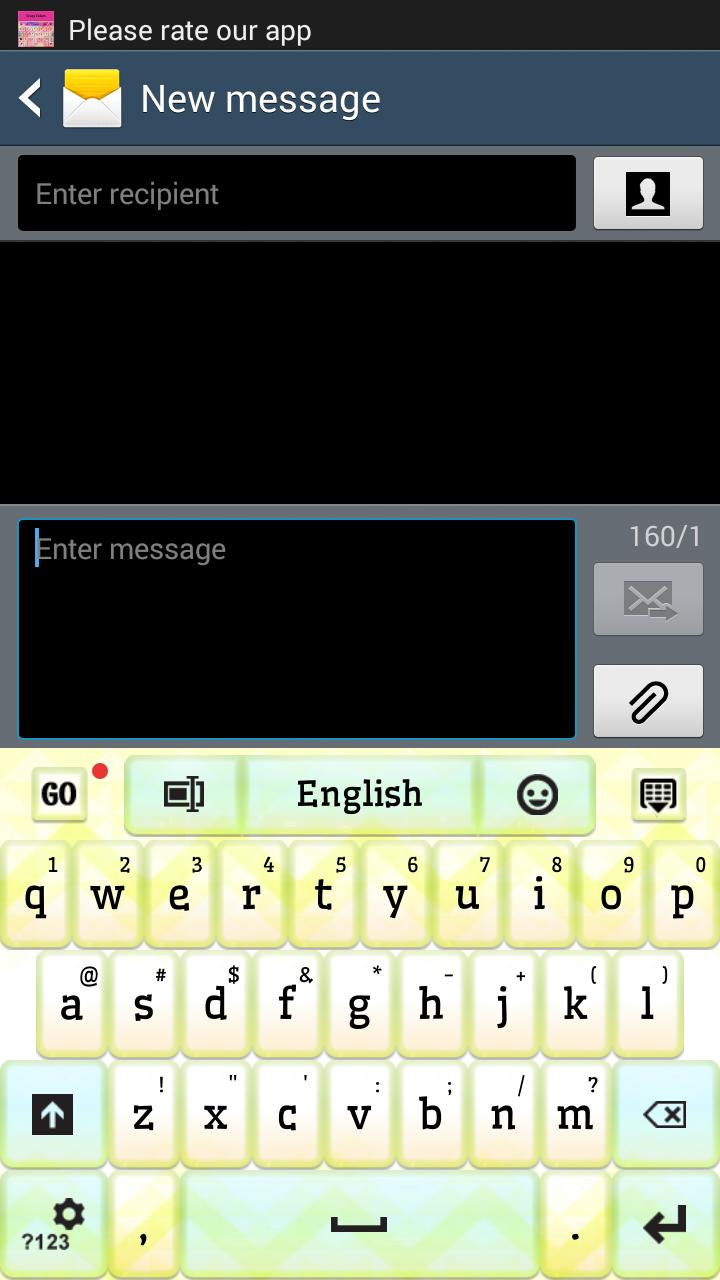720x1280 pixels.
Task: Open the emoji smiley panel
Action: (537, 795)
